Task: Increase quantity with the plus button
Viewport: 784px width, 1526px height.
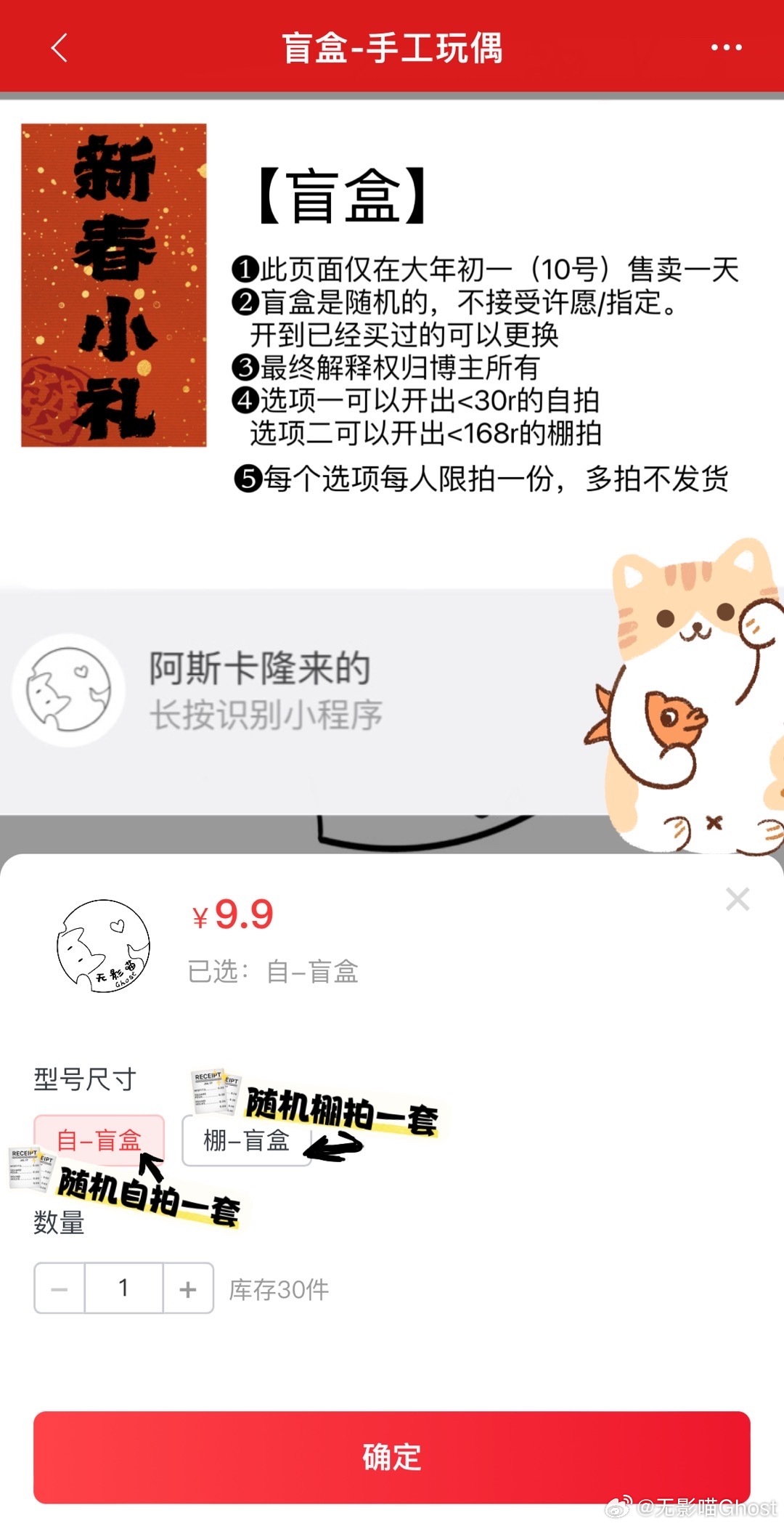Action: click(188, 1288)
